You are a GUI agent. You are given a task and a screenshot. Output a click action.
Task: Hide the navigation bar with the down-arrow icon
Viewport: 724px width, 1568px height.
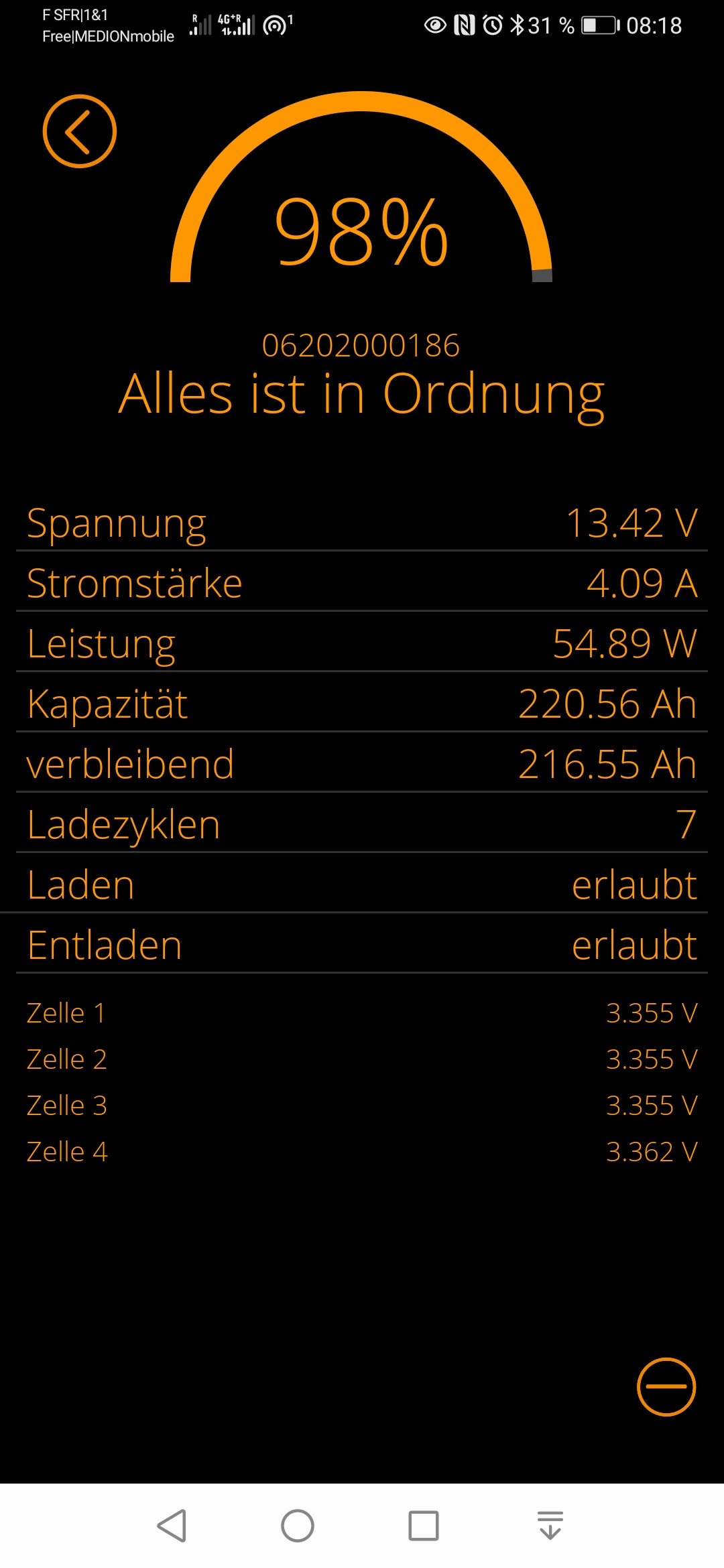[550, 1526]
